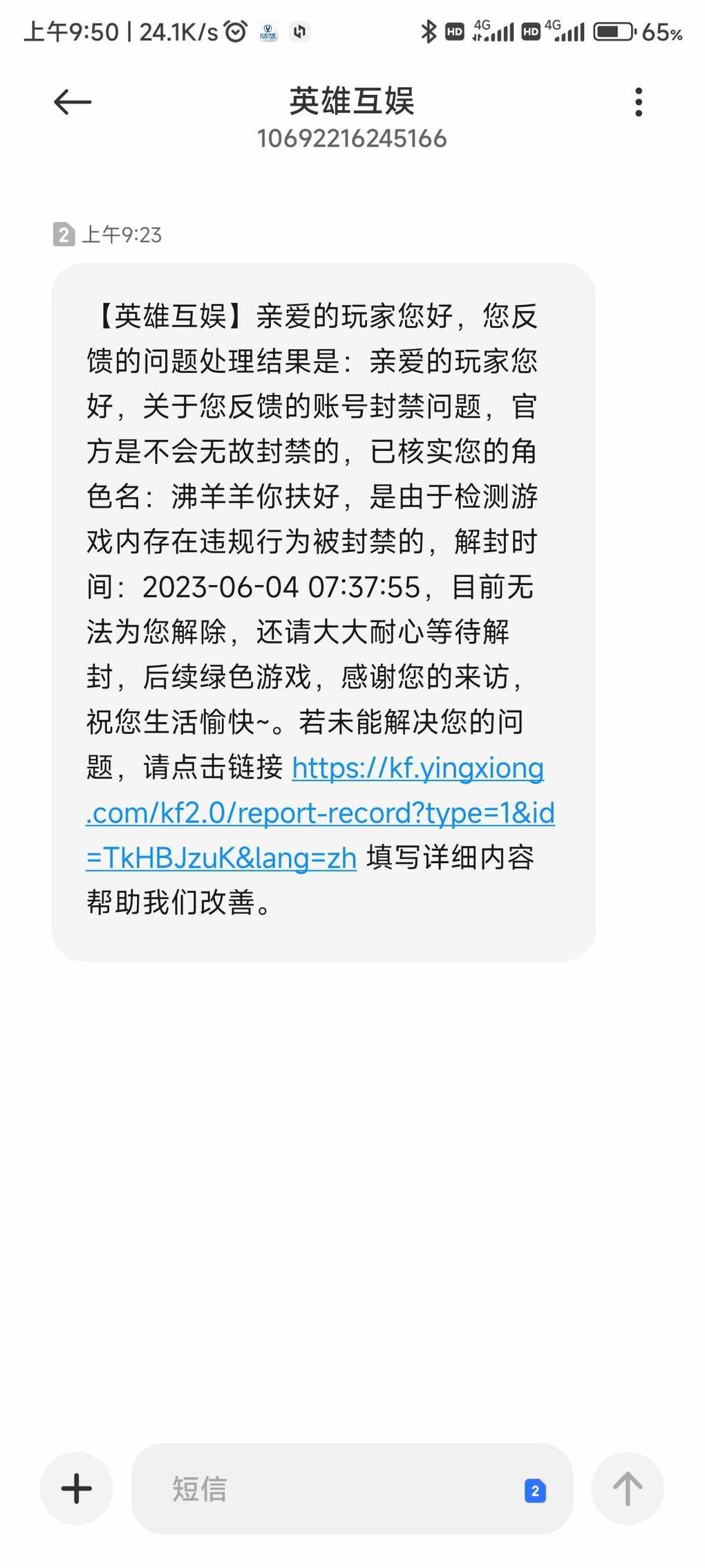
Task: Open the three-dot overflow menu
Action: click(639, 102)
